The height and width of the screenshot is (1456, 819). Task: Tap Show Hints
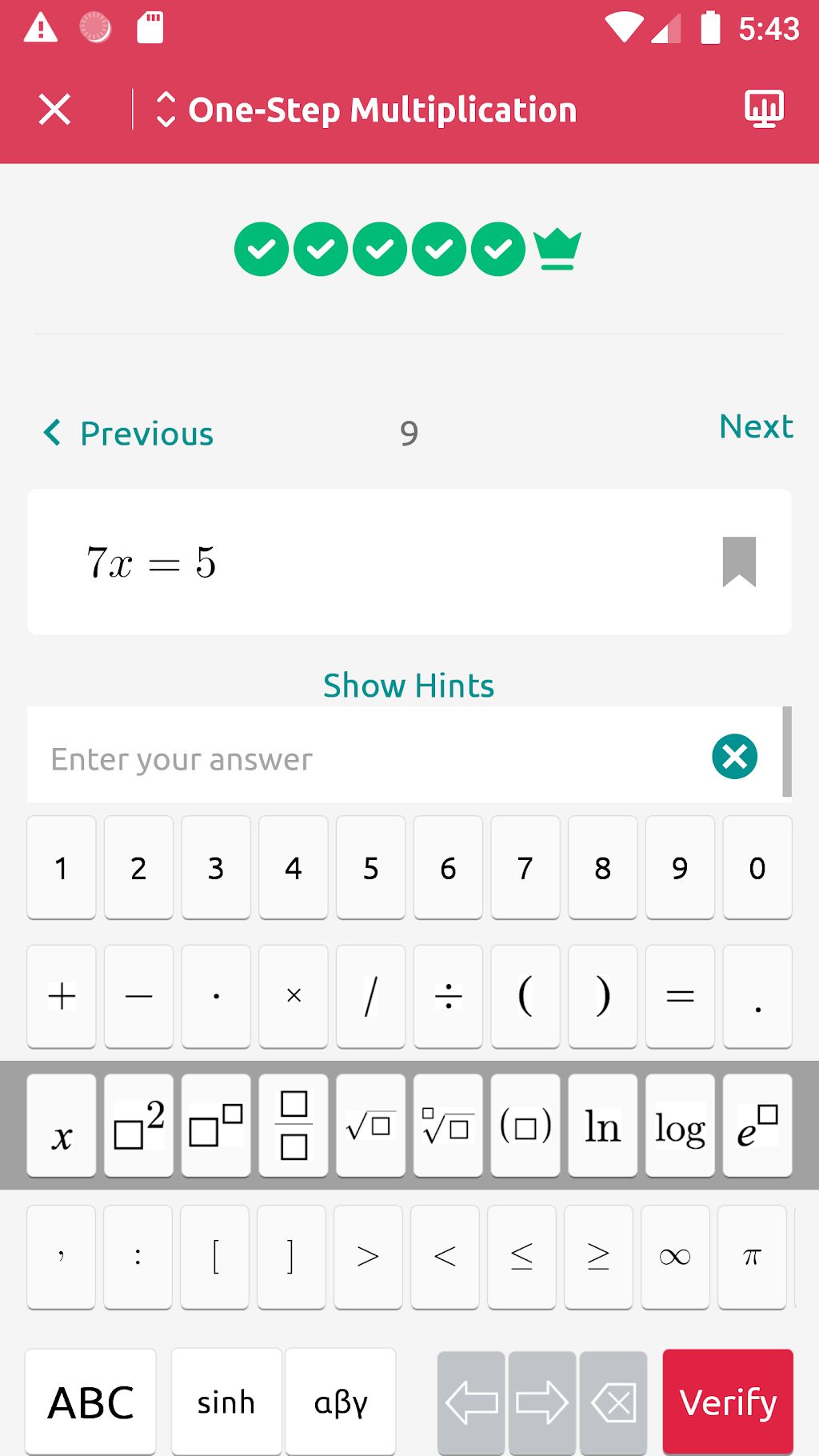click(x=409, y=686)
